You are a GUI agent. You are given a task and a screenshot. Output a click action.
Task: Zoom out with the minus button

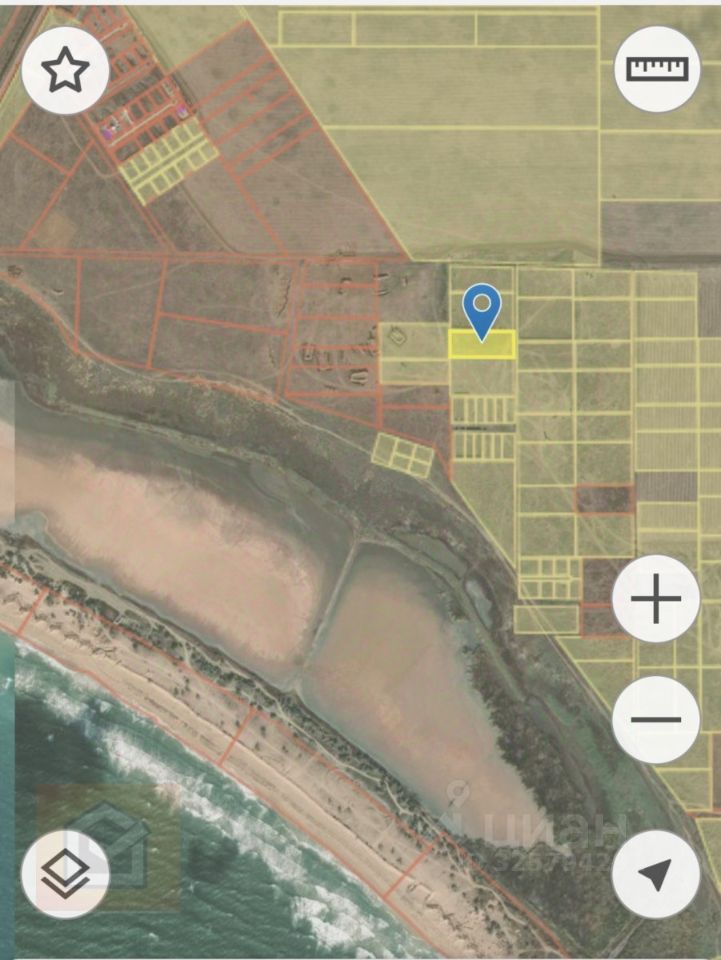[656, 718]
